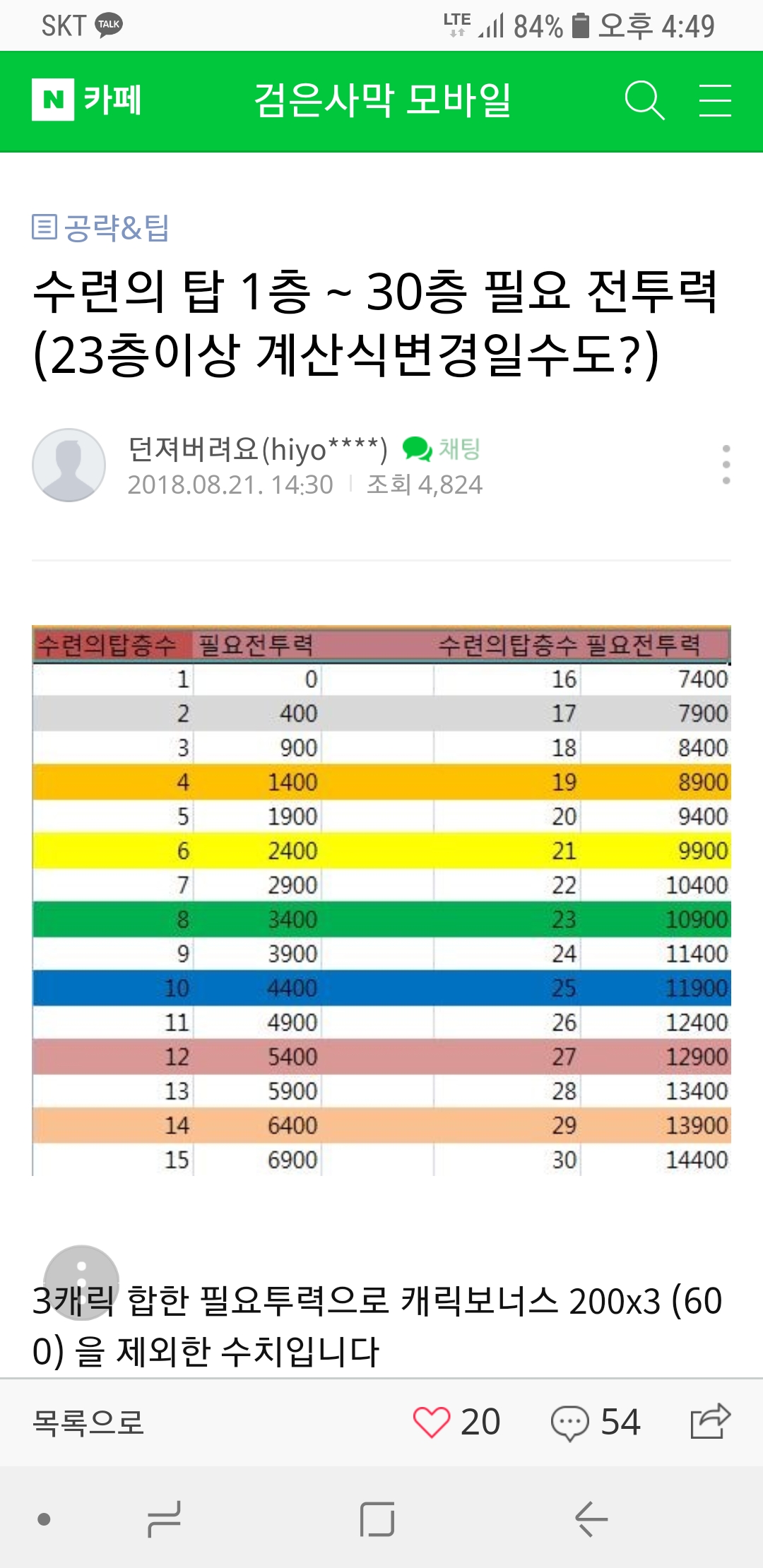The width and height of the screenshot is (763, 1568).
Task: Open the 검은사막 모바일 cafe title
Action: (382, 100)
